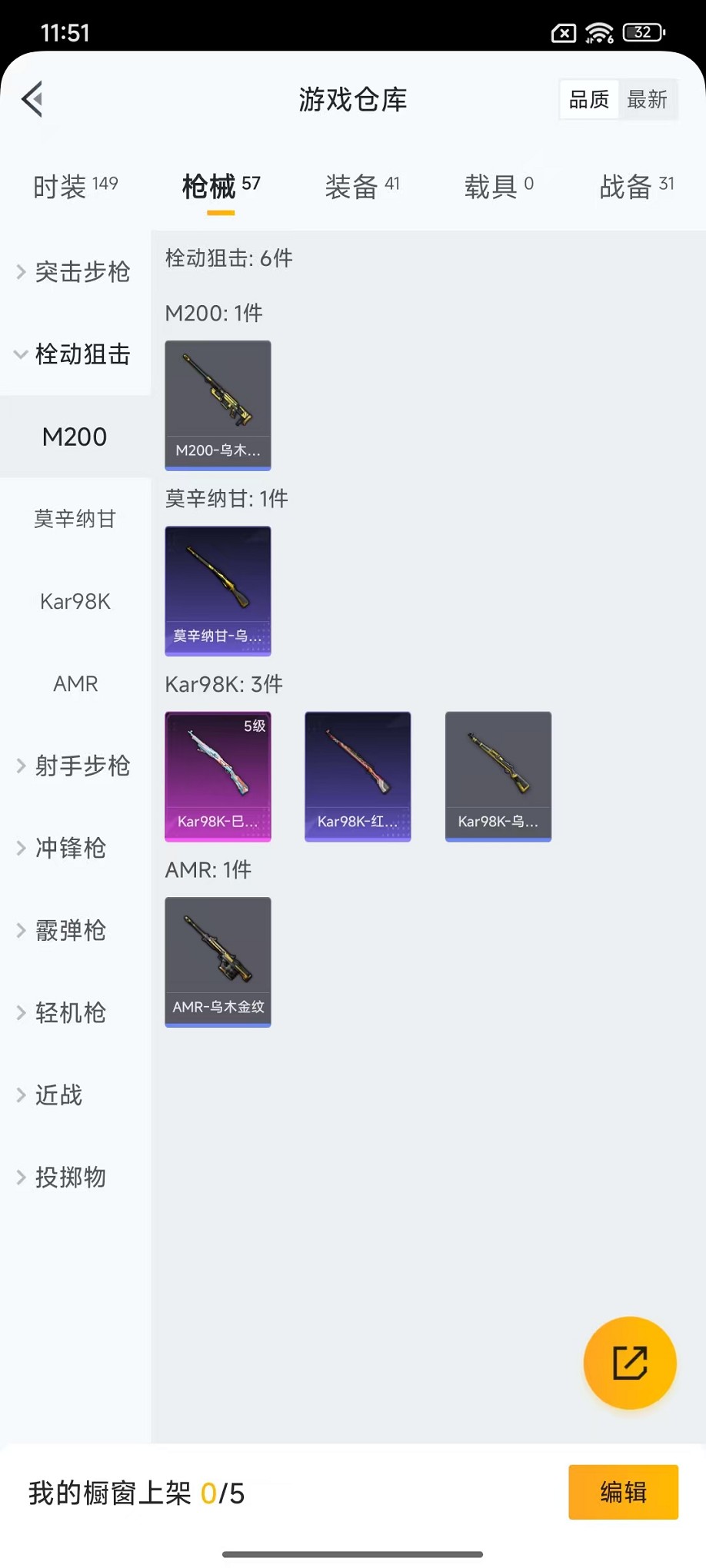Open the Kar98K-乌木 weapon skin
The image size is (706, 1568).
(x=498, y=776)
